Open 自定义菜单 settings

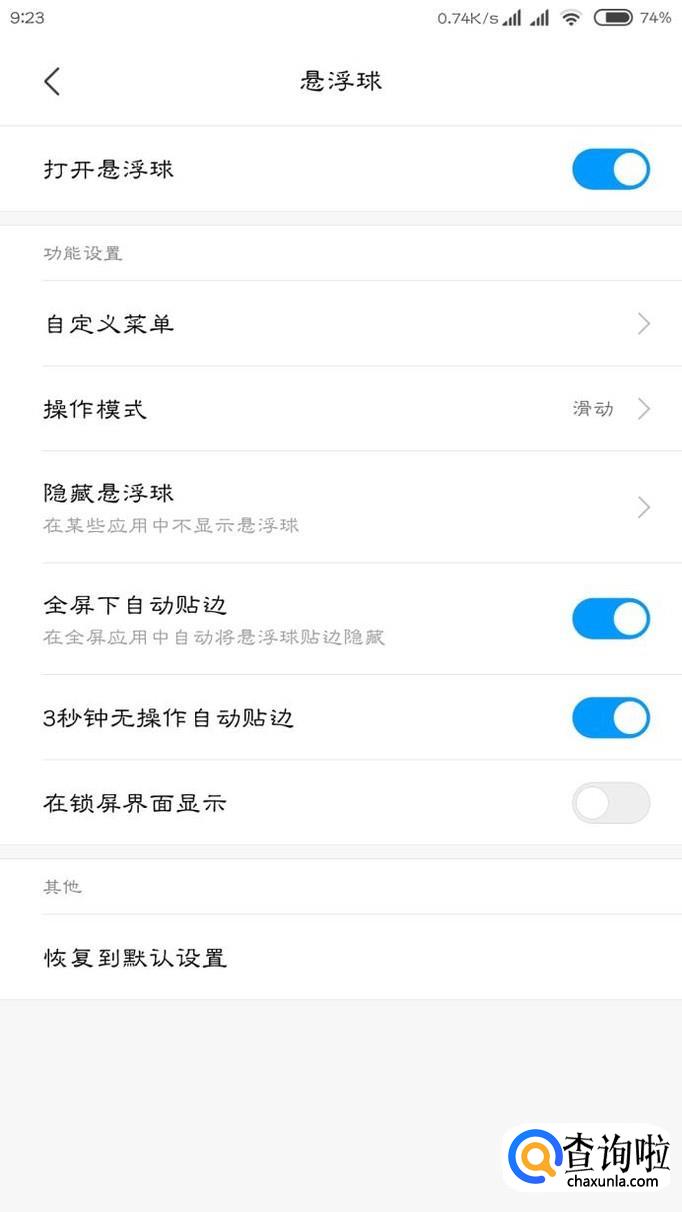(x=340, y=323)
